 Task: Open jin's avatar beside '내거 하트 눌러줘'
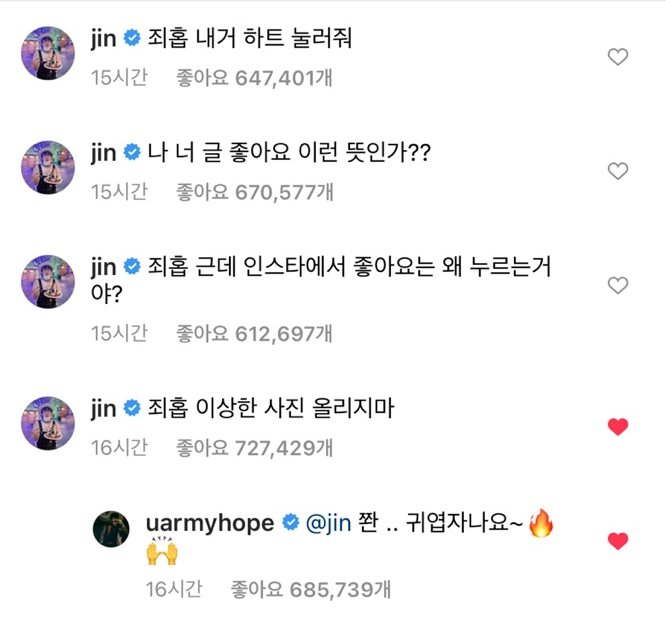48,57
